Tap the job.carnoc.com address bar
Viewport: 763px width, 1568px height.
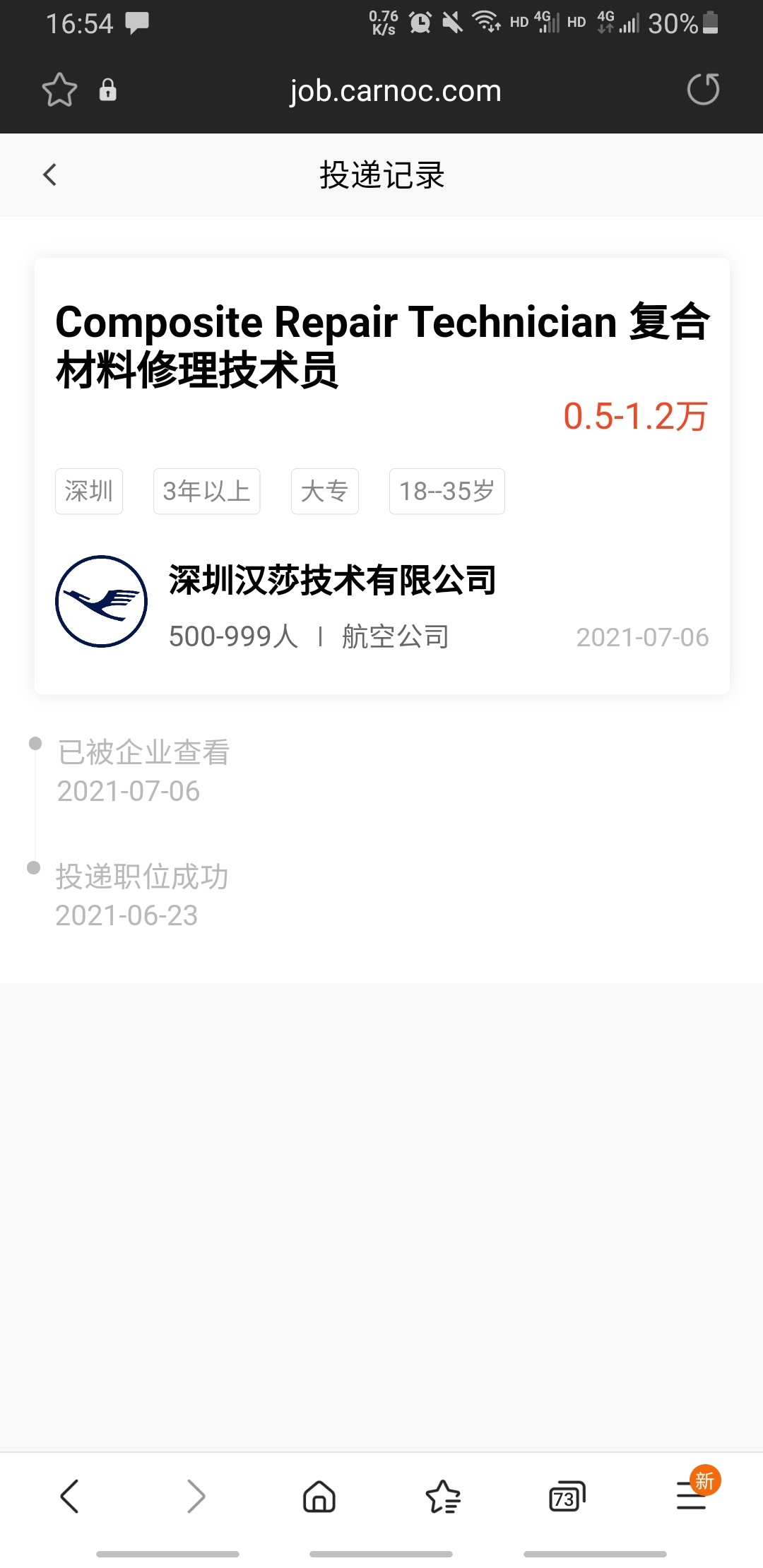tap(395, 91)
